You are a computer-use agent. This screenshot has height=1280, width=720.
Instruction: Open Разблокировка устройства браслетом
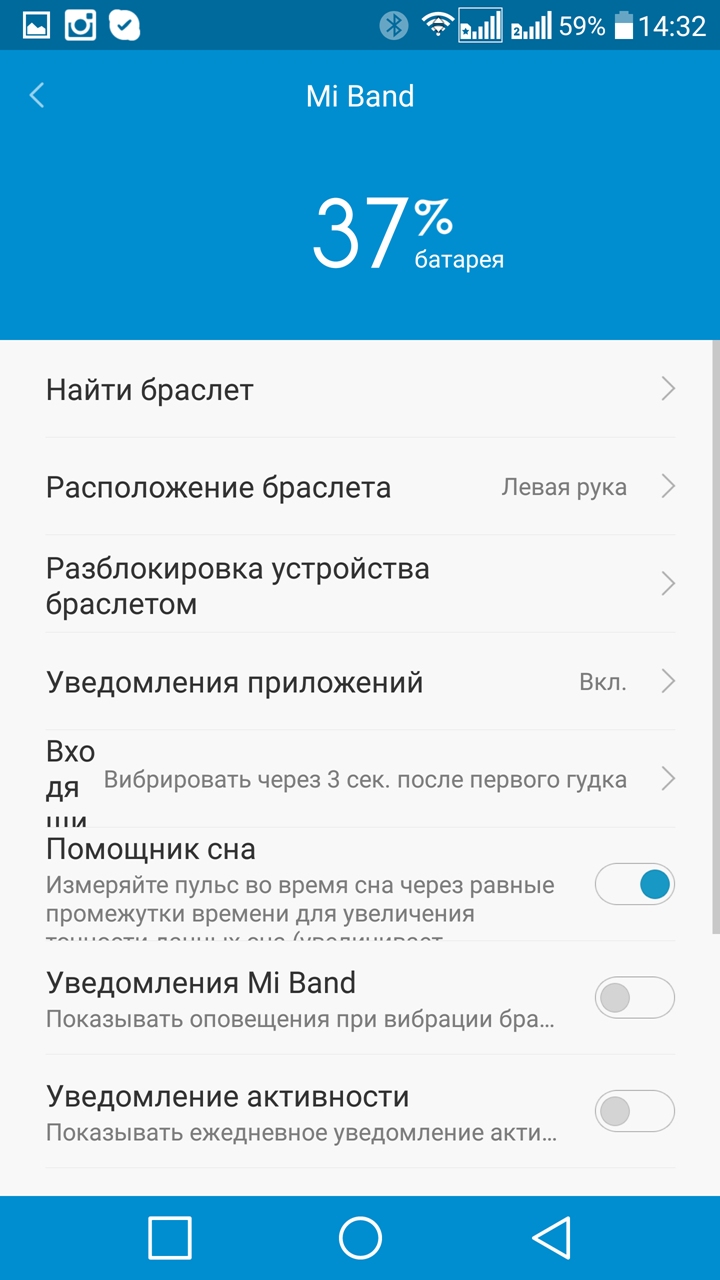coord(360,585)
